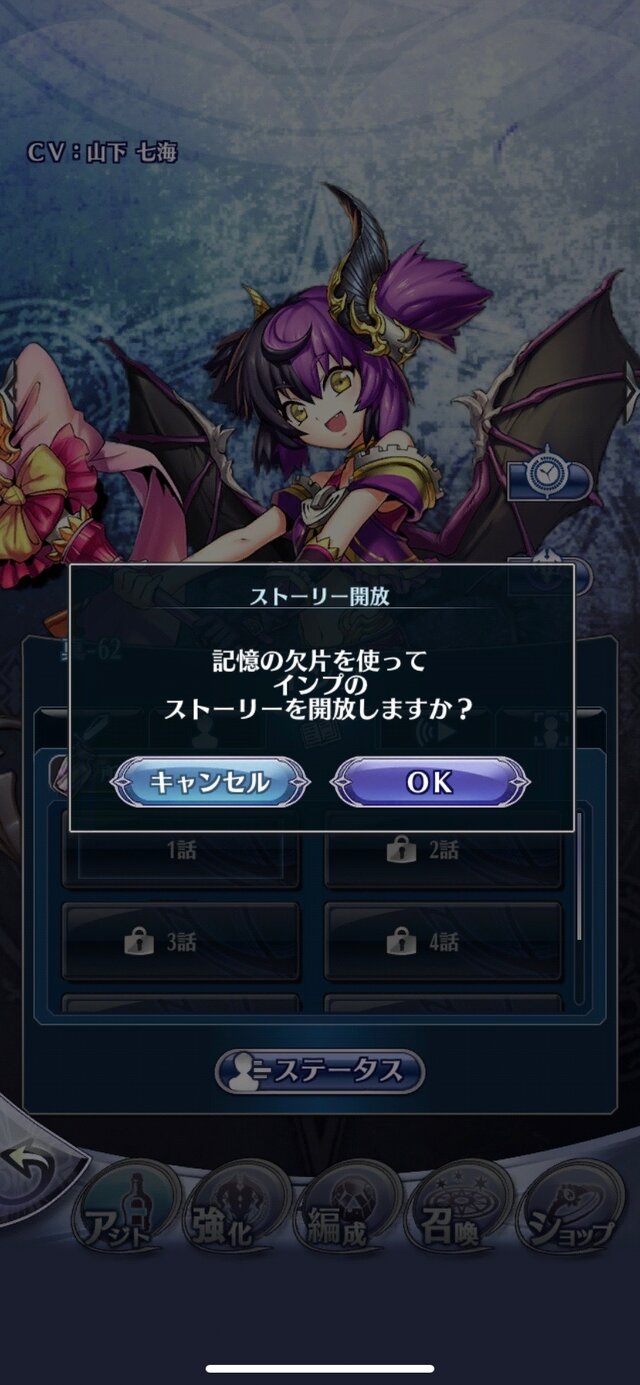Confirm story unlock with OK

pyautogui.click(x=429, y=782)
